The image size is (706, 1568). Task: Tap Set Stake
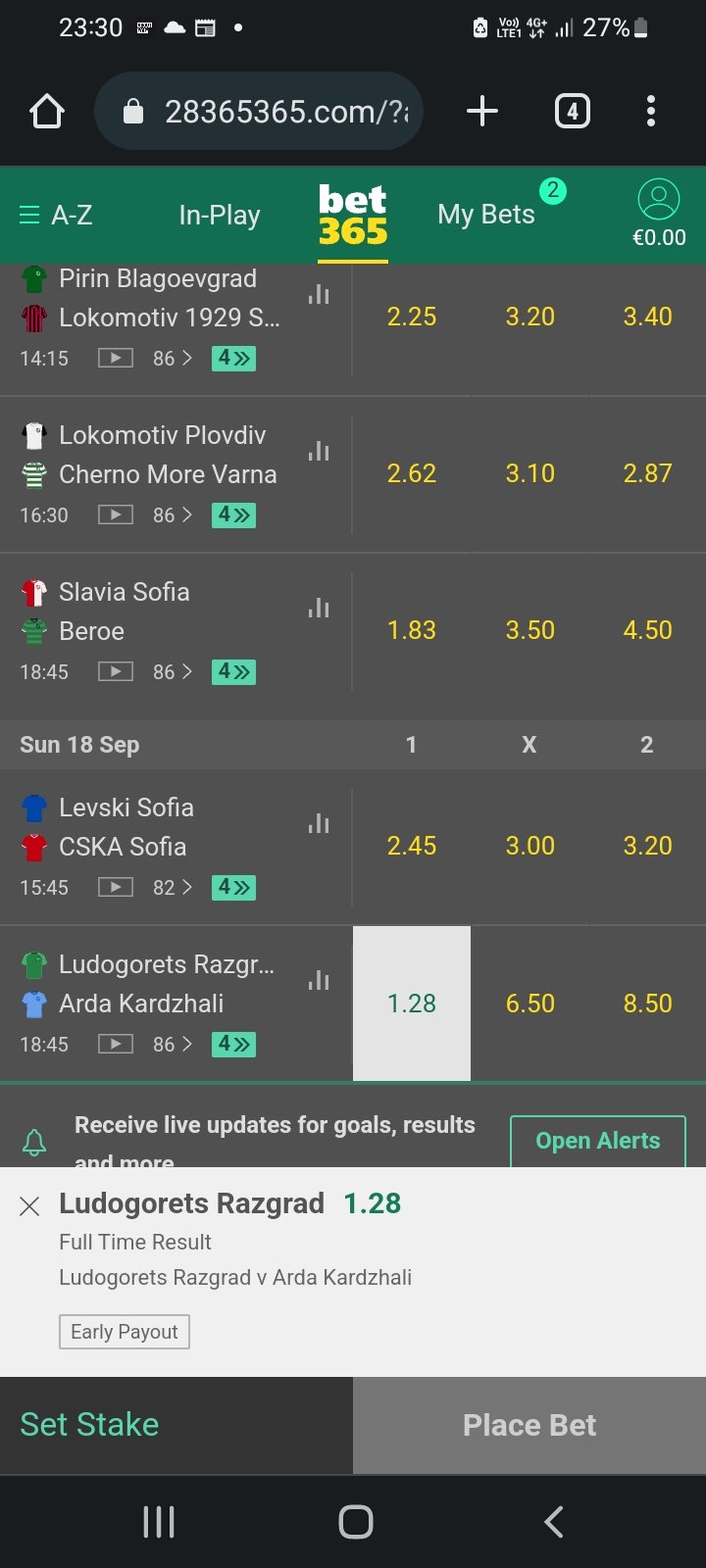point(90,1424)
